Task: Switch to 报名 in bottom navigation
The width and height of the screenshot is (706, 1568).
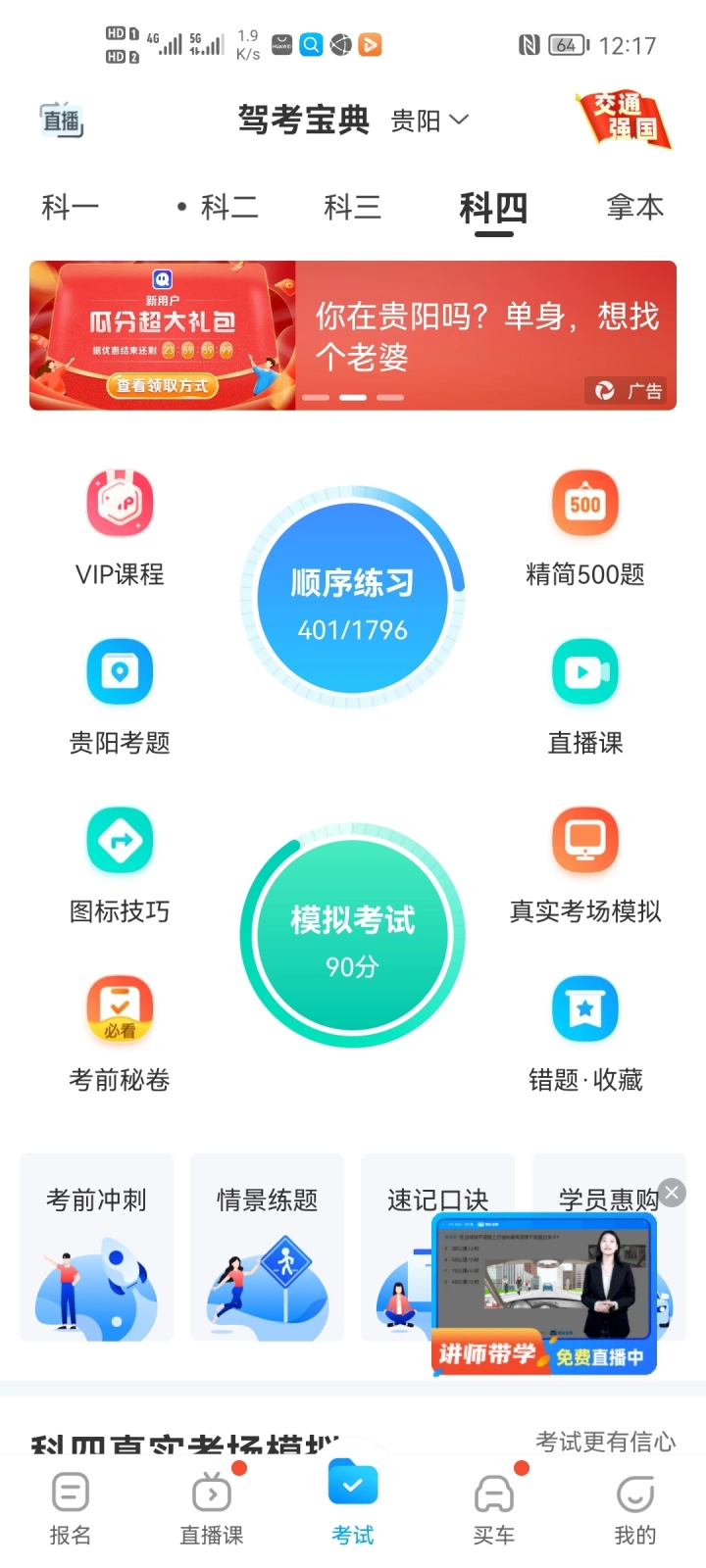Action: tap(71, 1509)
